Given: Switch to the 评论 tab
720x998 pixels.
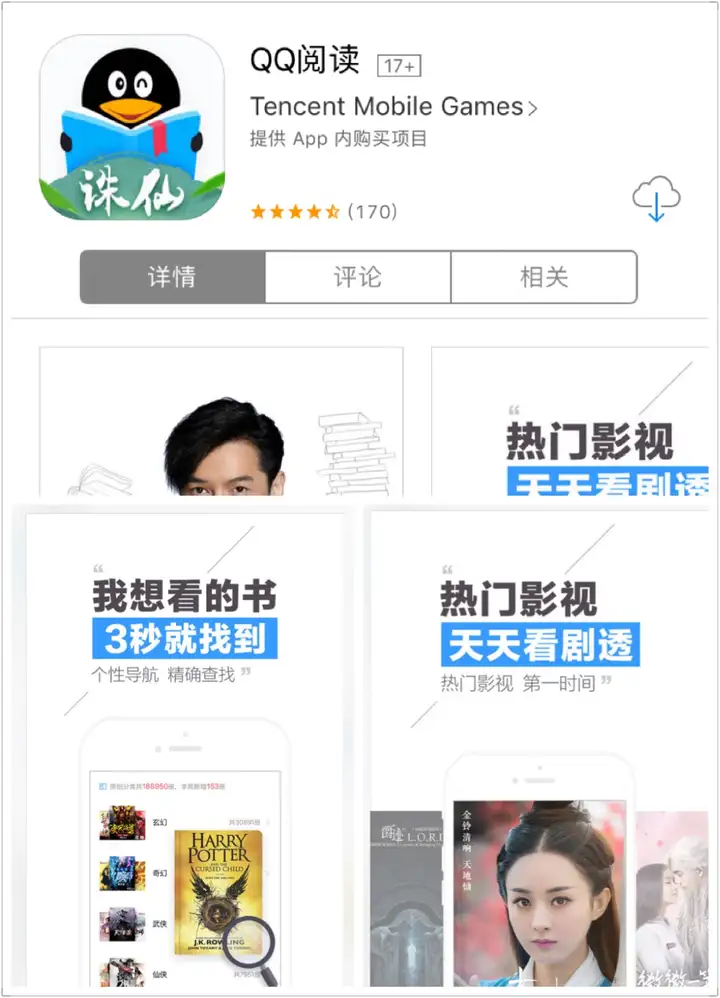Looking at the screenshot, I should 358,277.
